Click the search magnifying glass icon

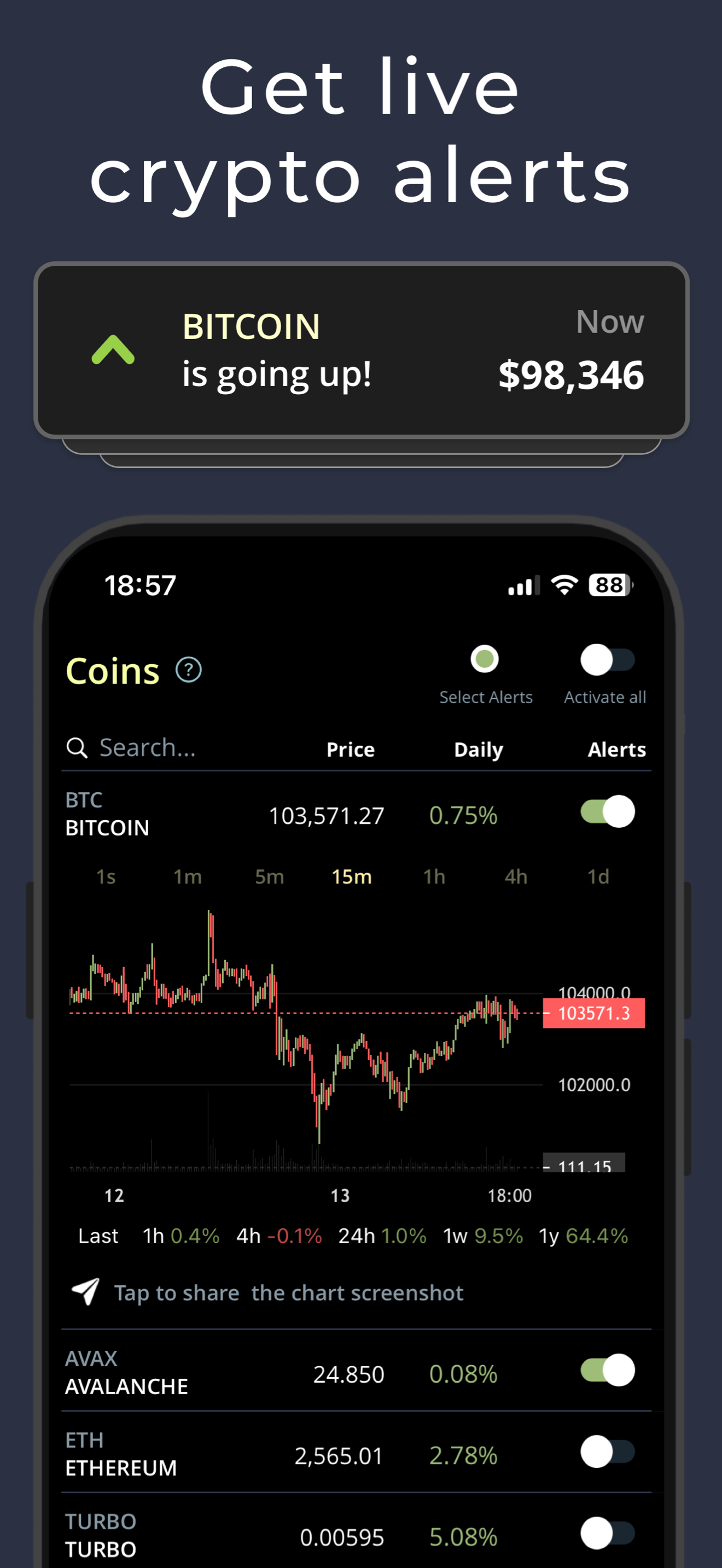77,747
